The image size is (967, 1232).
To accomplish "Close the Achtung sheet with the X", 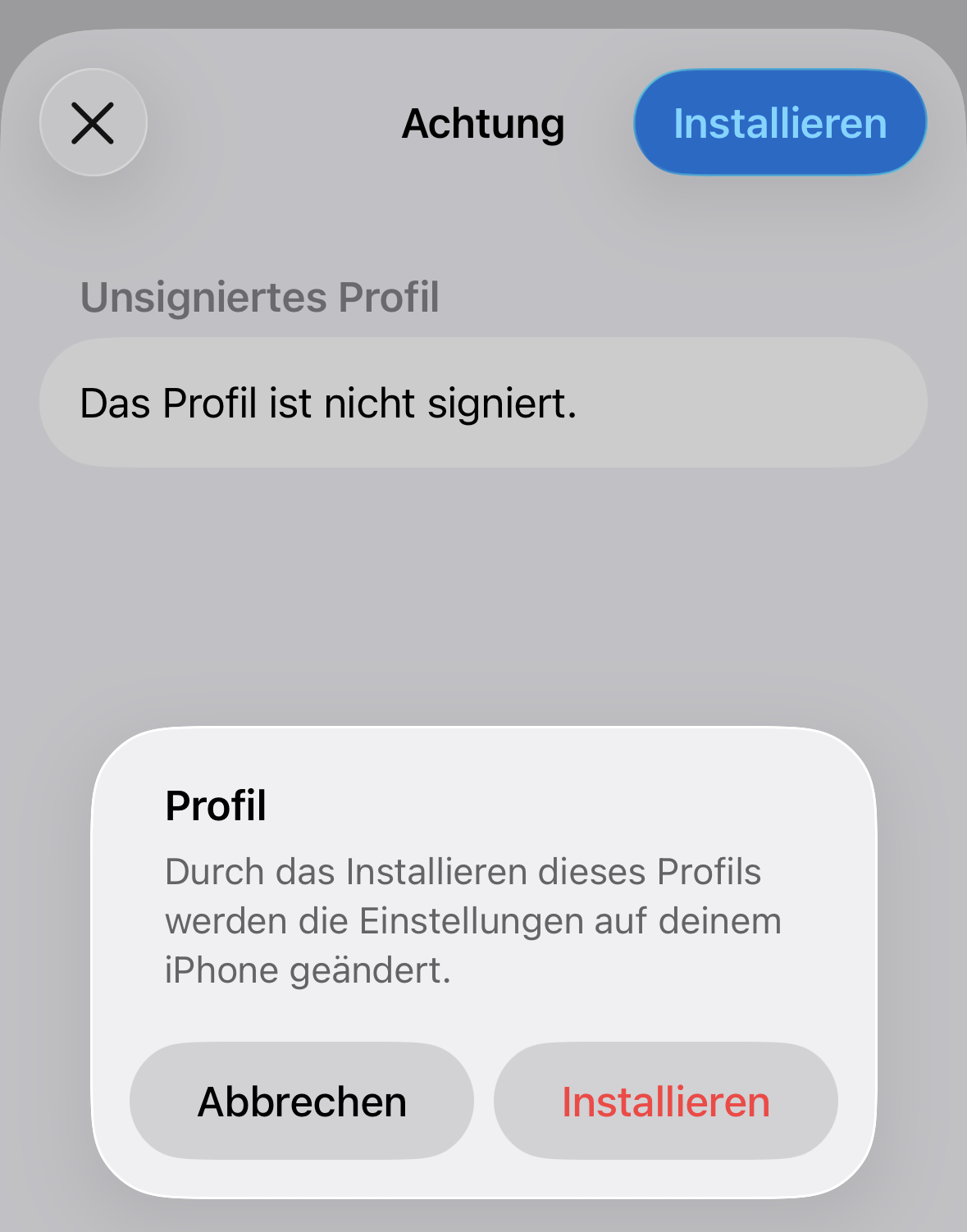I will point(93,123).
